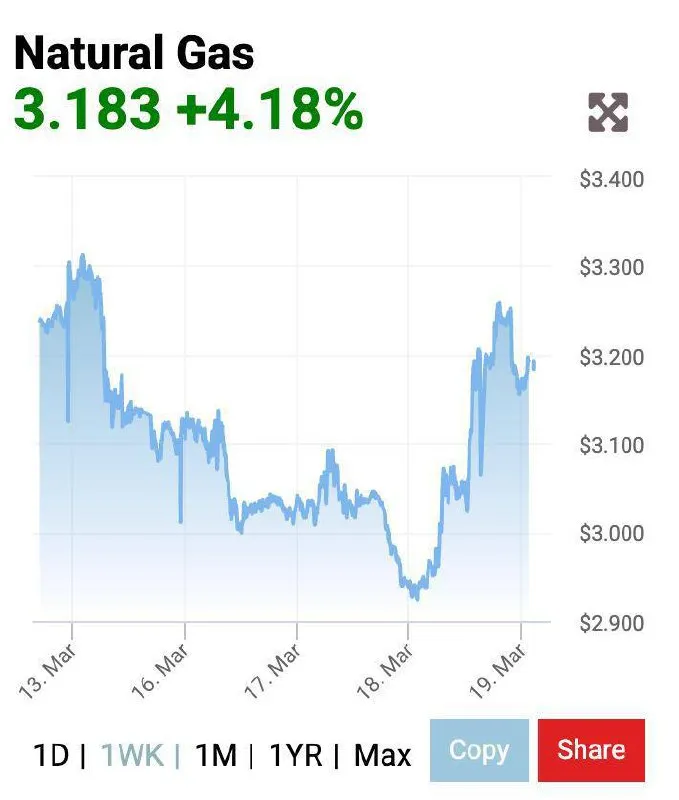Image resolution: width=679 pixels, height=800 pixels.
Task: Expand the chart to fullscreen
Action: [x=607, y=112]
